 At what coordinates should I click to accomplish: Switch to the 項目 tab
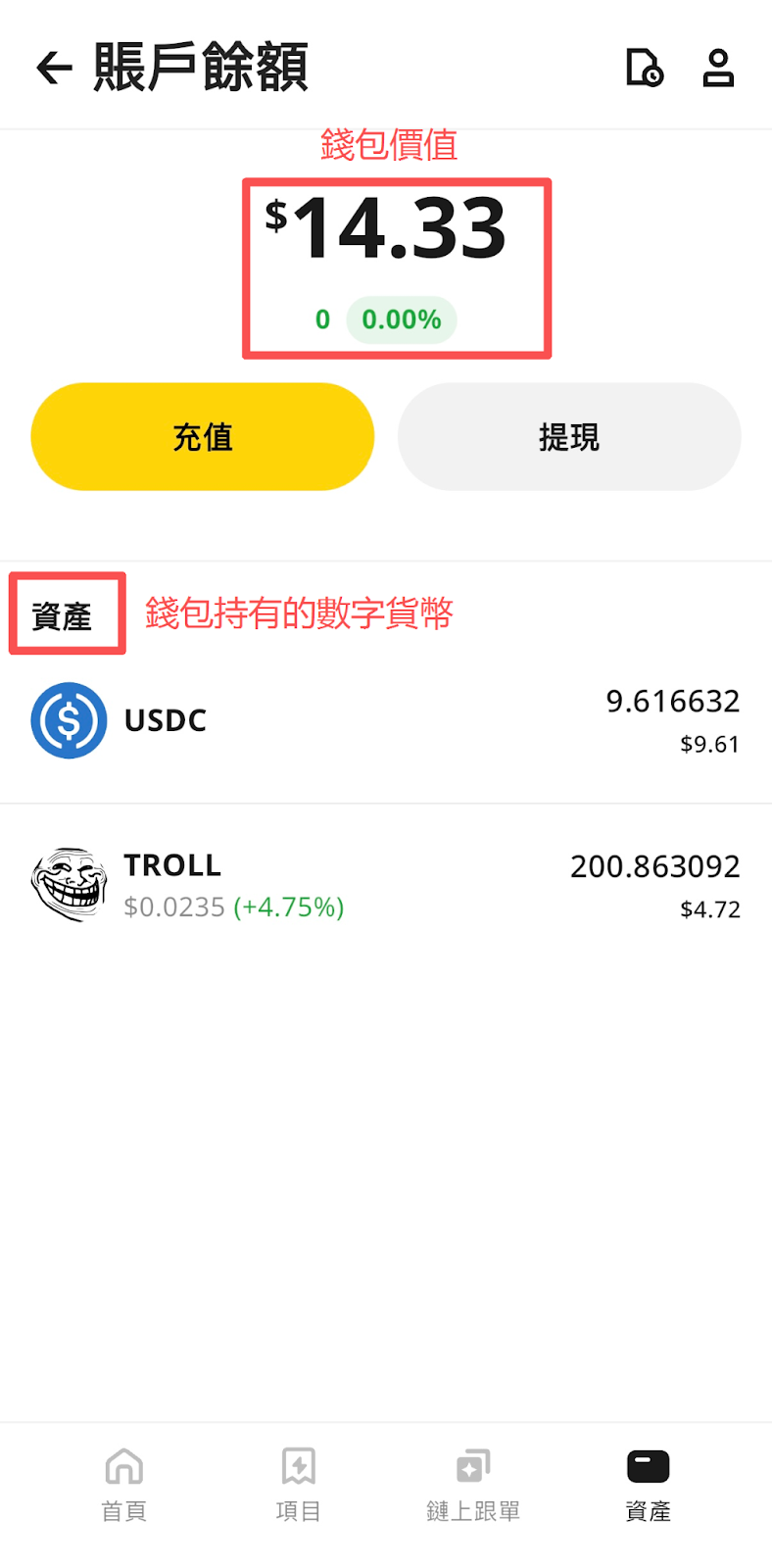299,1484
